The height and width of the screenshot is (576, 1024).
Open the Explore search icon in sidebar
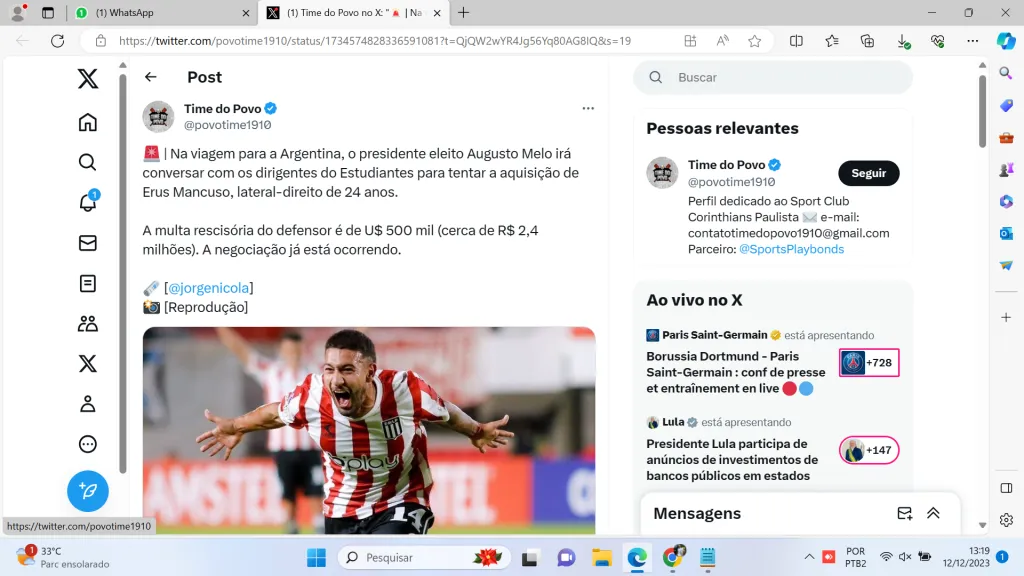point(88,162)
